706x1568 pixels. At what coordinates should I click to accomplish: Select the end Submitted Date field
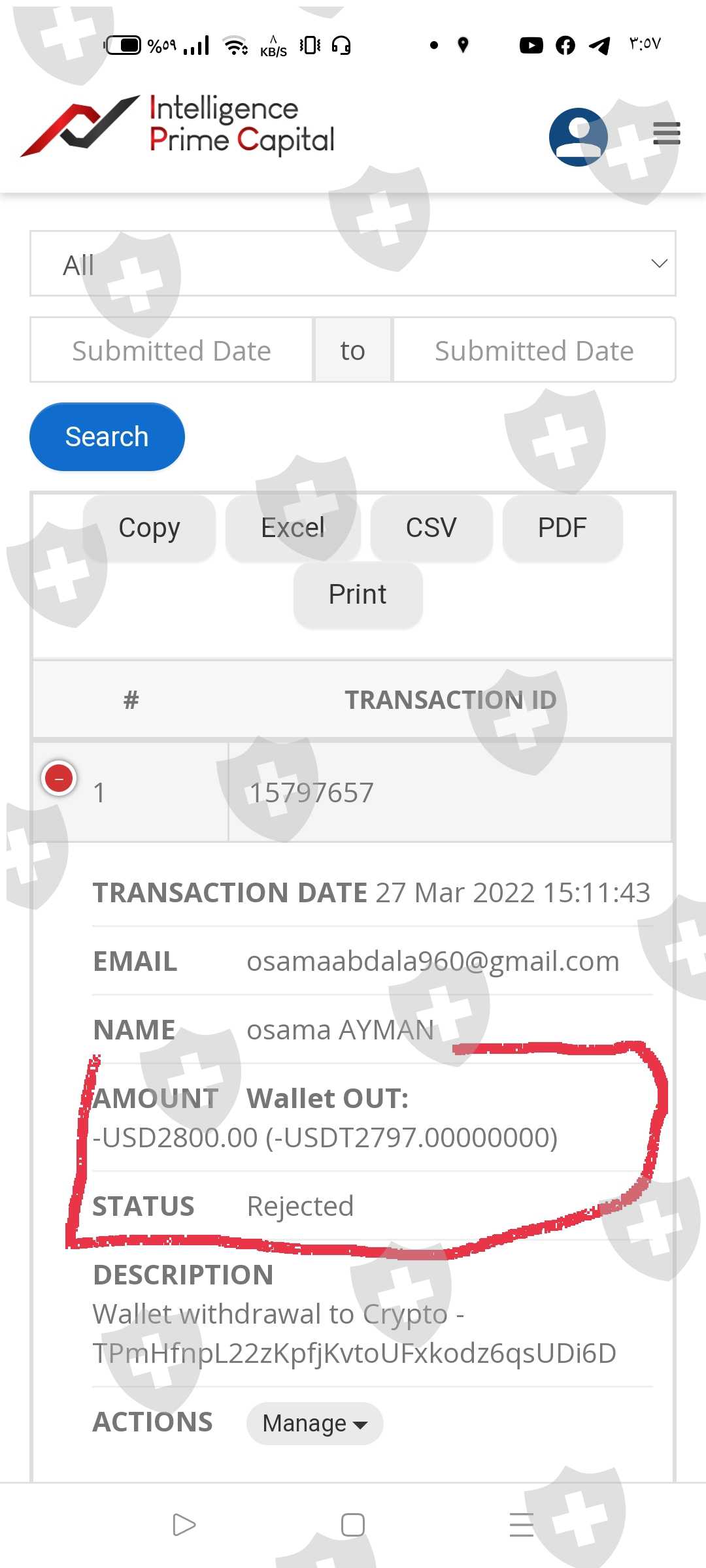(534, 350)
